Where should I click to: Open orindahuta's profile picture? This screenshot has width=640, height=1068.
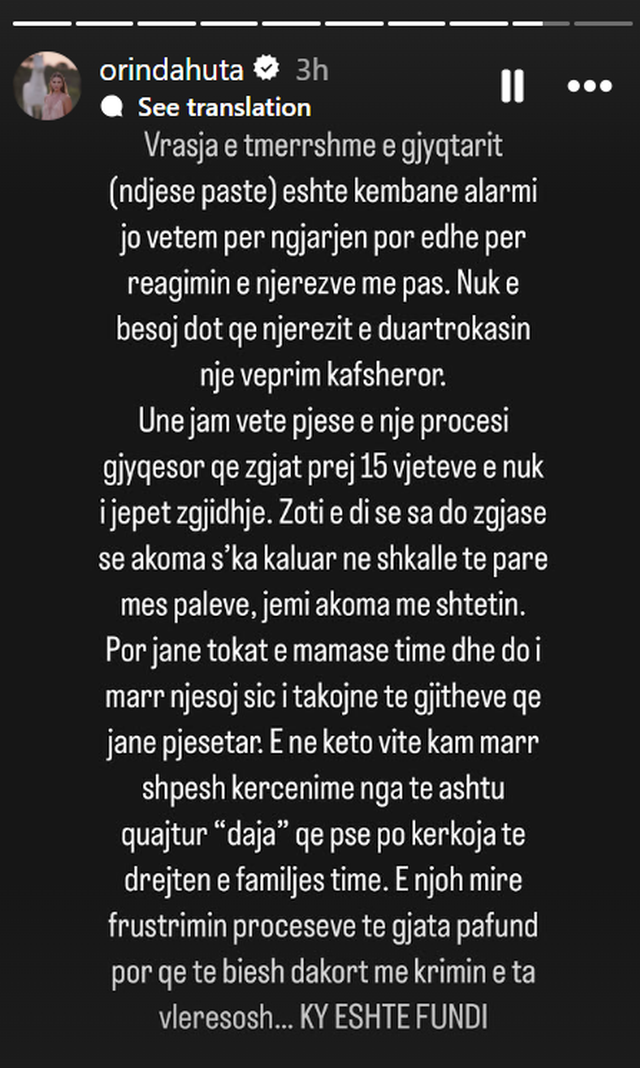click(46, 86)
